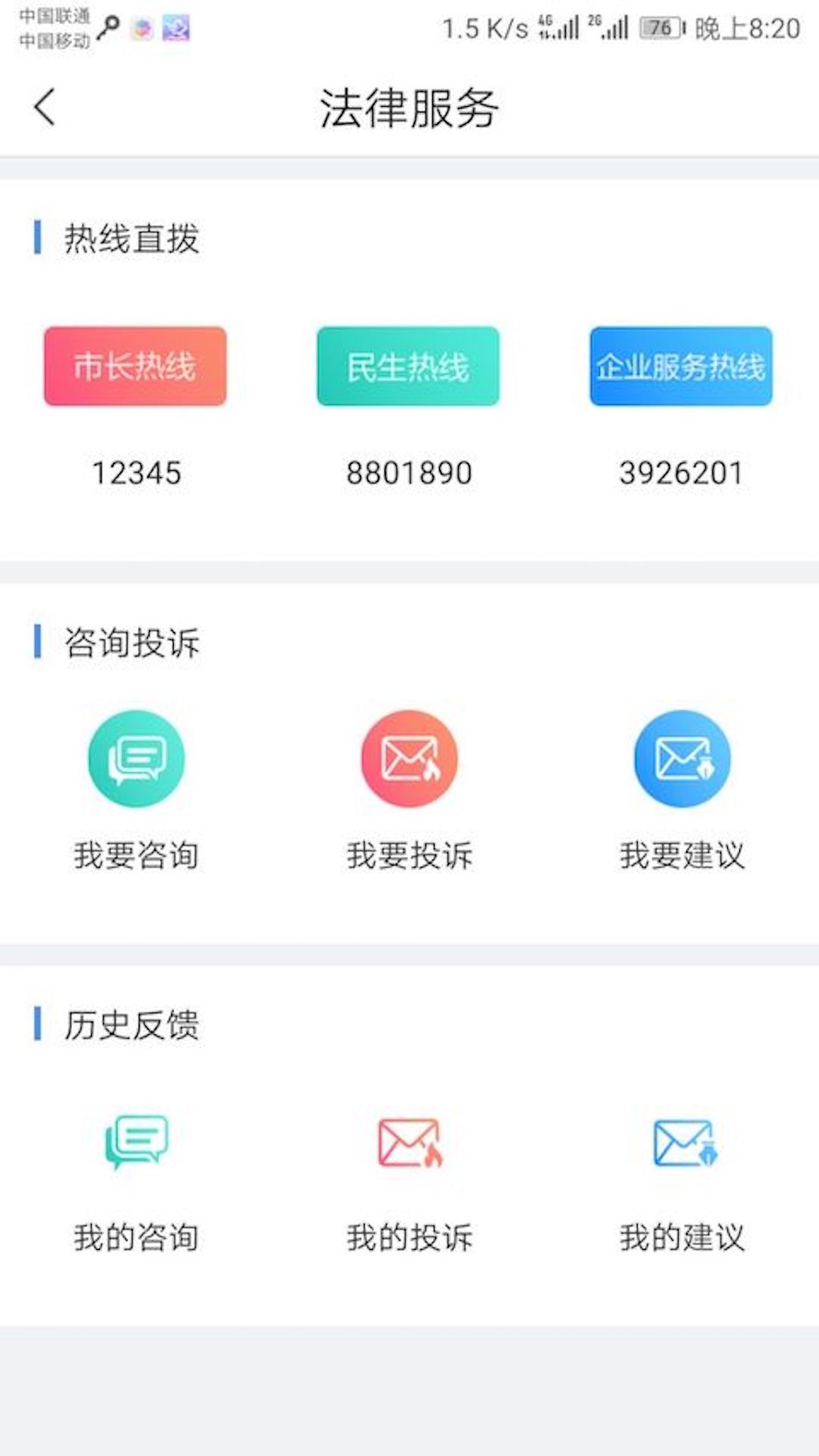
Task: Tap the 我要建议 suggestion mail icon
Action: pyautogui.click(x=682, y=758)
